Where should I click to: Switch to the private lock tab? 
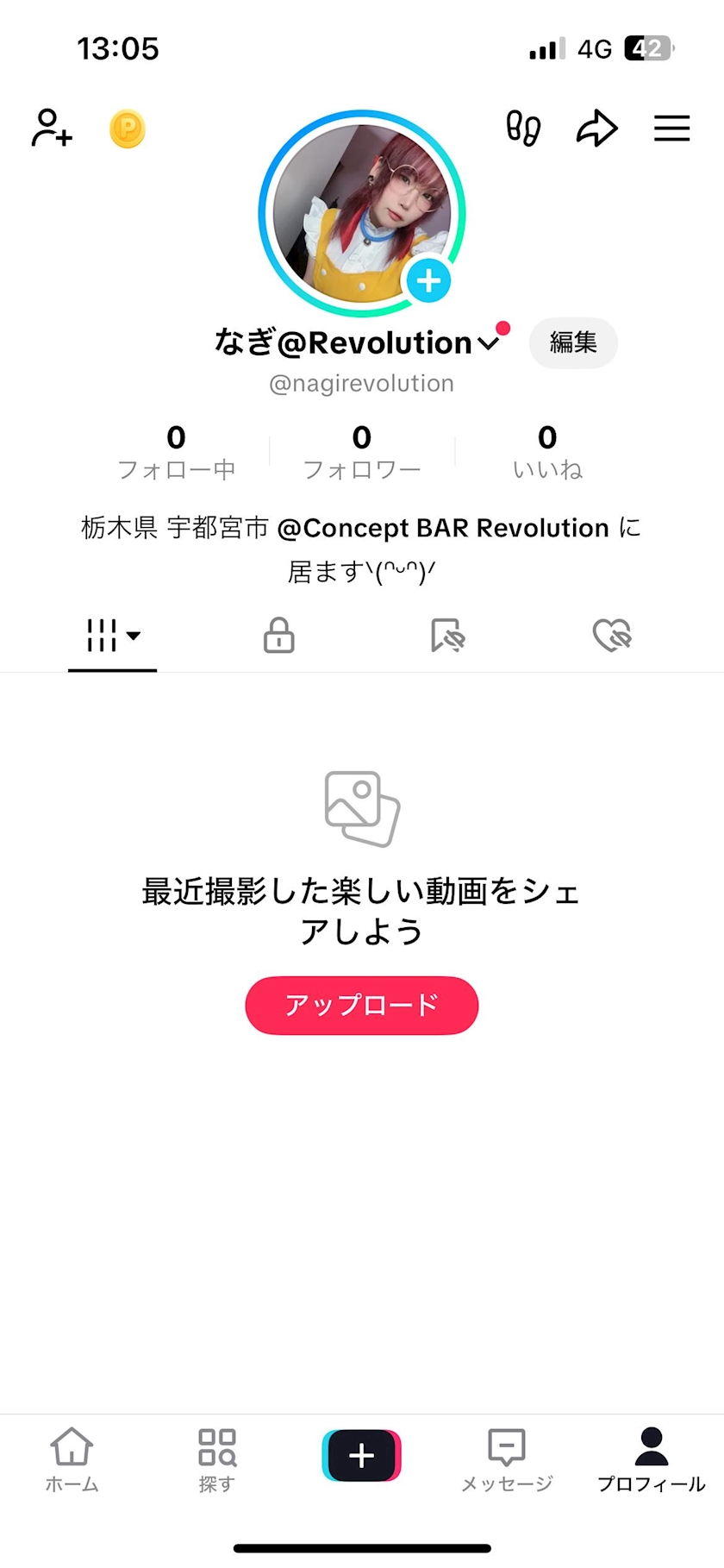[x=278, y=636]
